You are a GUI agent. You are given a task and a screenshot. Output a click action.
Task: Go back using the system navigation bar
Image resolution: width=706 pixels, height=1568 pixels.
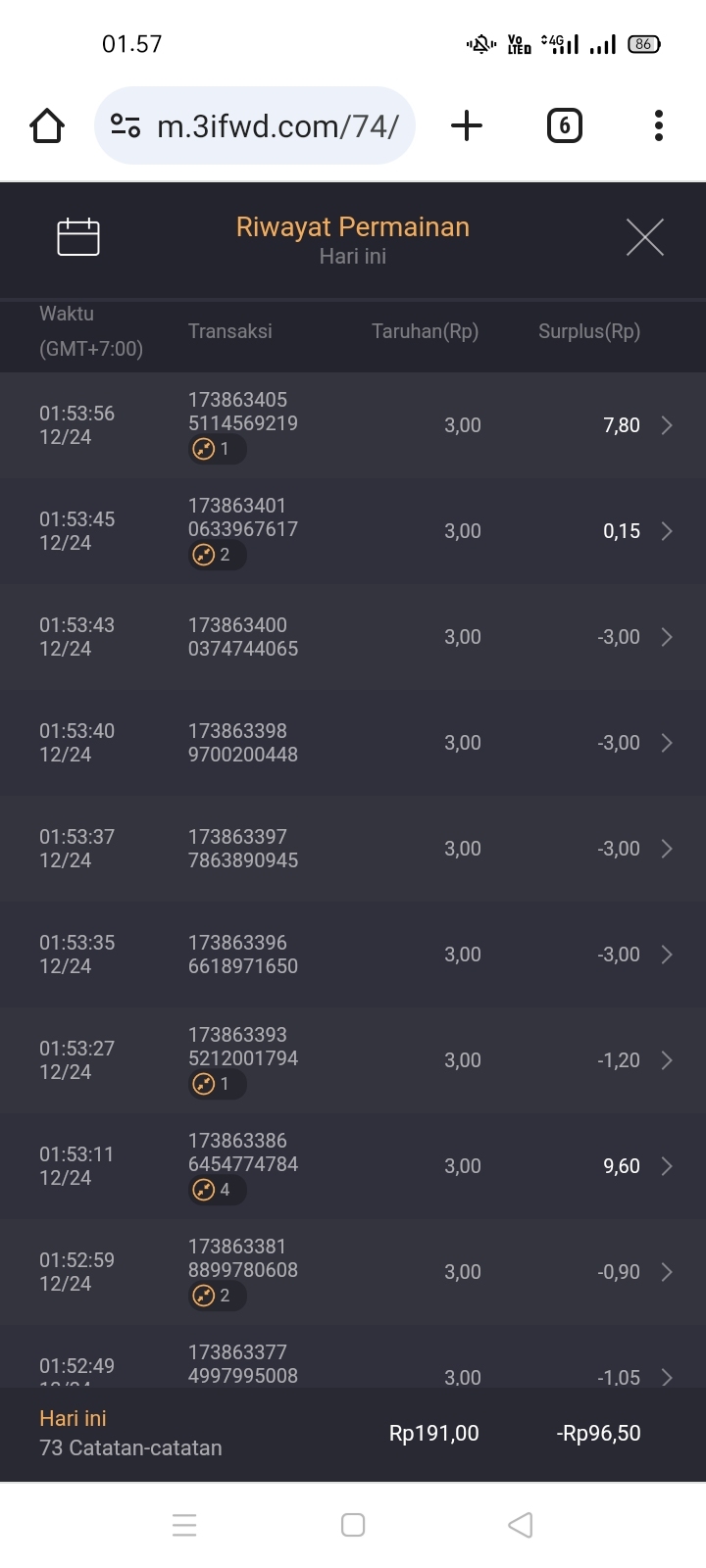tap(521, 1525)
